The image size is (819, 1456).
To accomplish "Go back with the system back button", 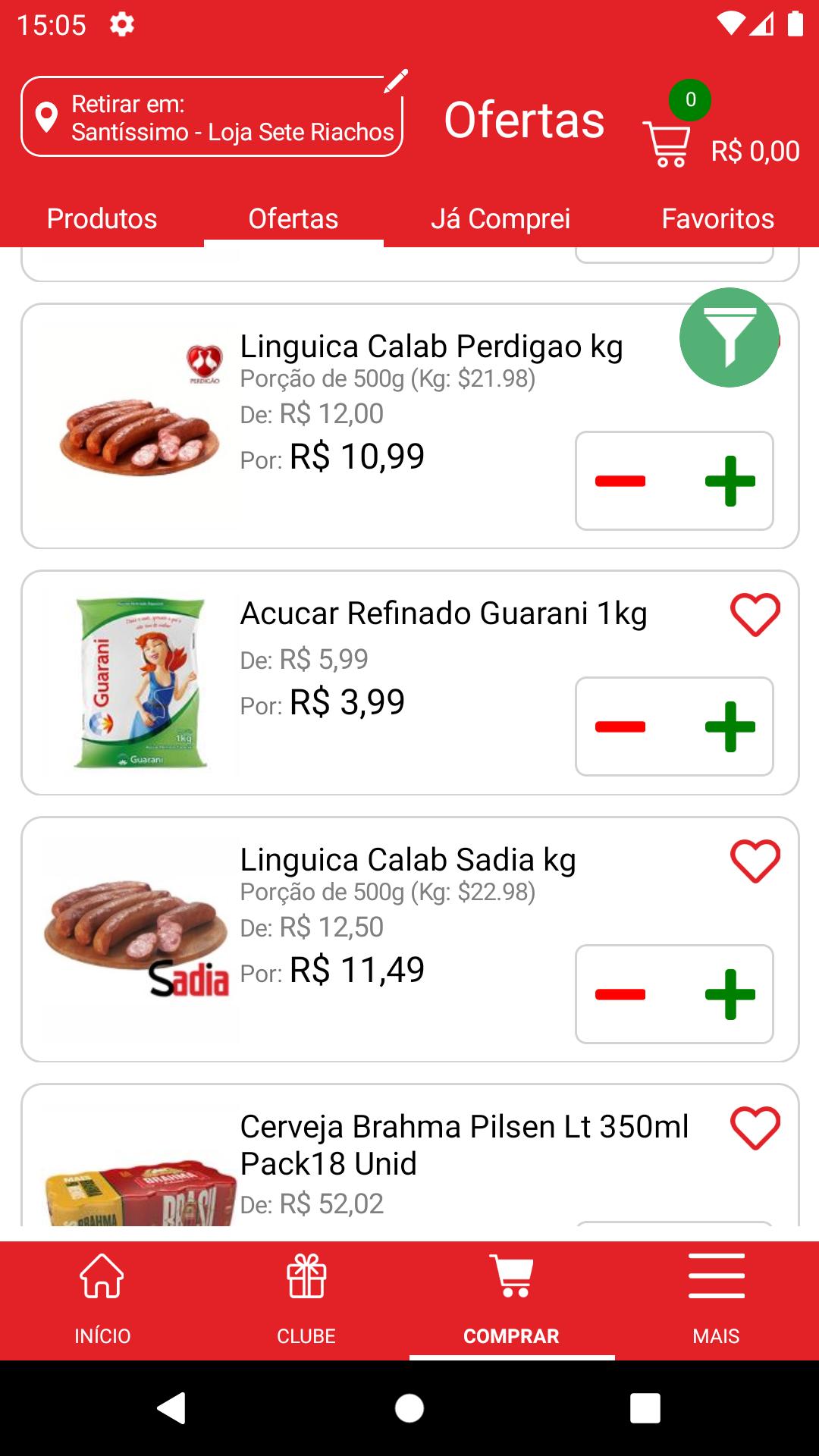I will point(171,1408).
